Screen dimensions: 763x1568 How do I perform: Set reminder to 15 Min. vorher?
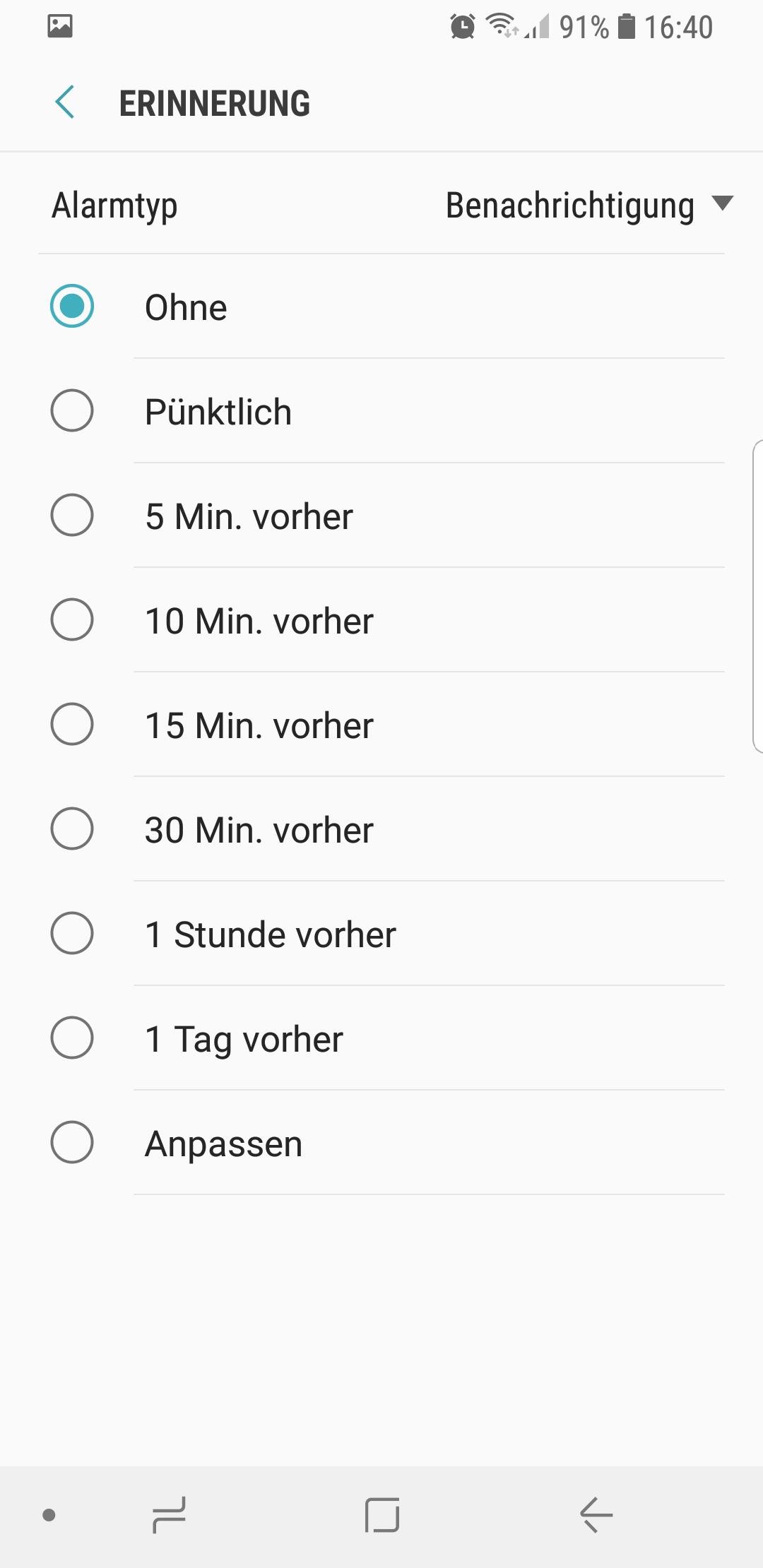point(72,725)
